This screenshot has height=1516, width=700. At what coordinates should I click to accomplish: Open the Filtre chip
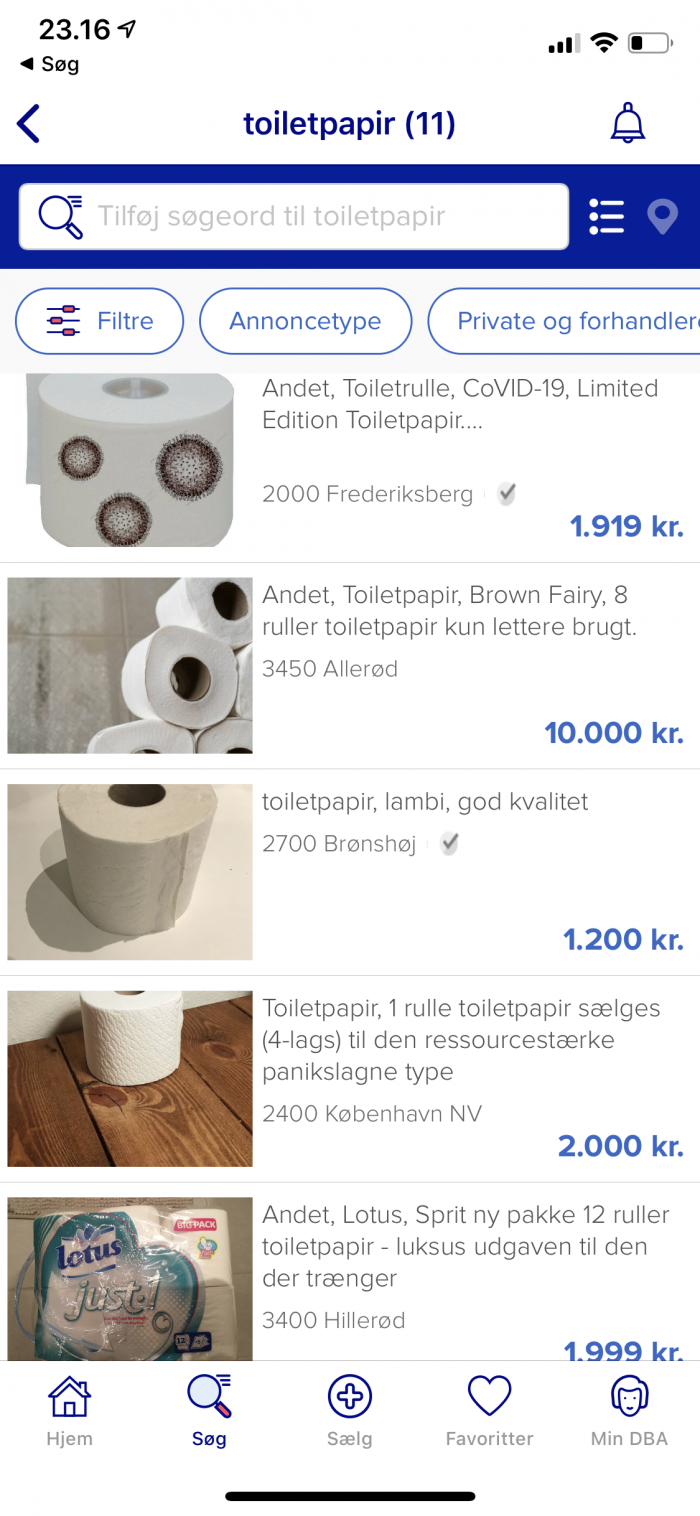100,321
